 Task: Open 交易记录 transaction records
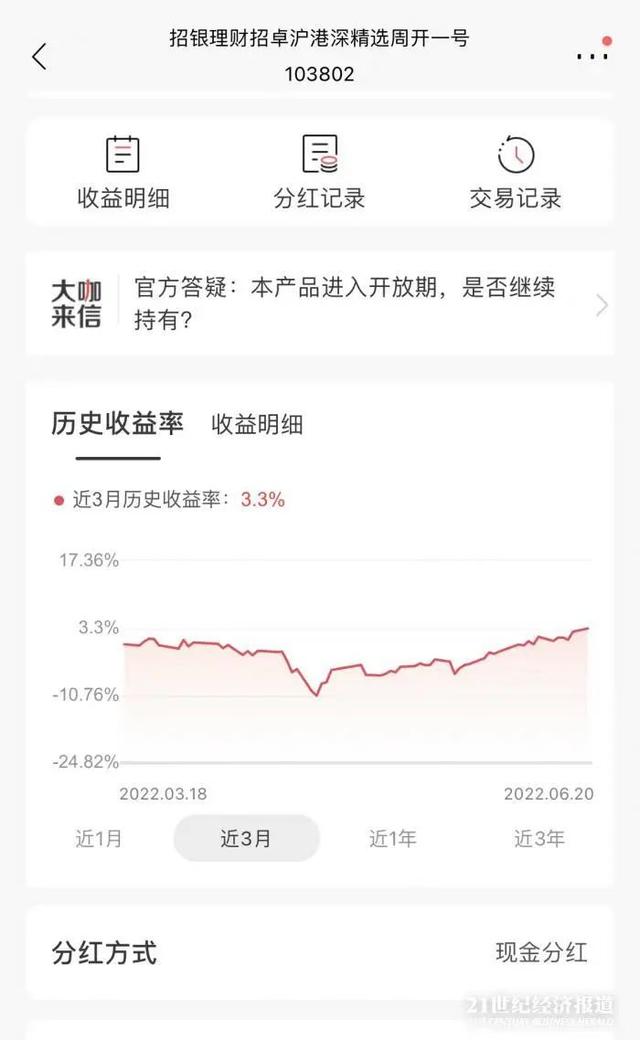tap(515, 173)
